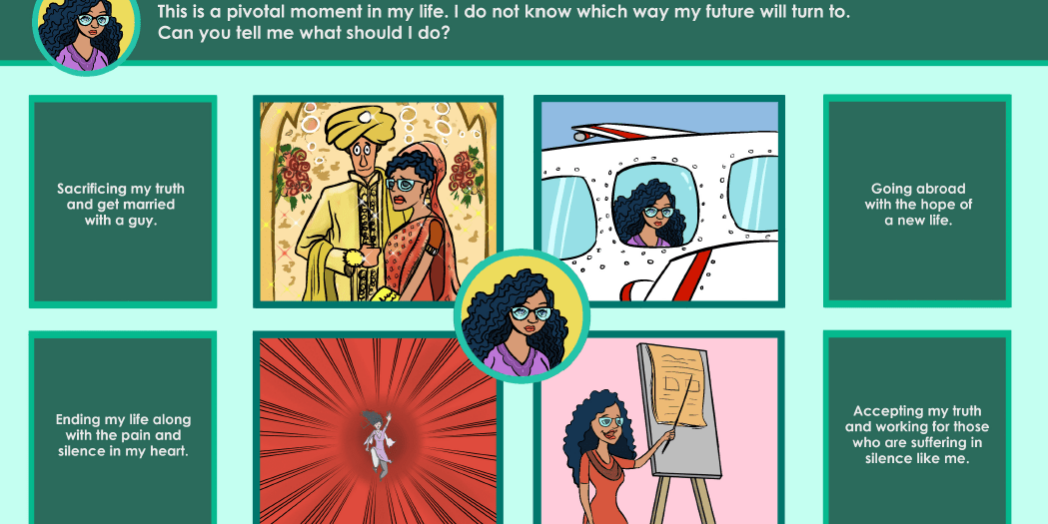The height and width of the screenshot is (524, 1048).
Task: Select 'Going abroad with the hope' option
Action: [x=917, y=202]
